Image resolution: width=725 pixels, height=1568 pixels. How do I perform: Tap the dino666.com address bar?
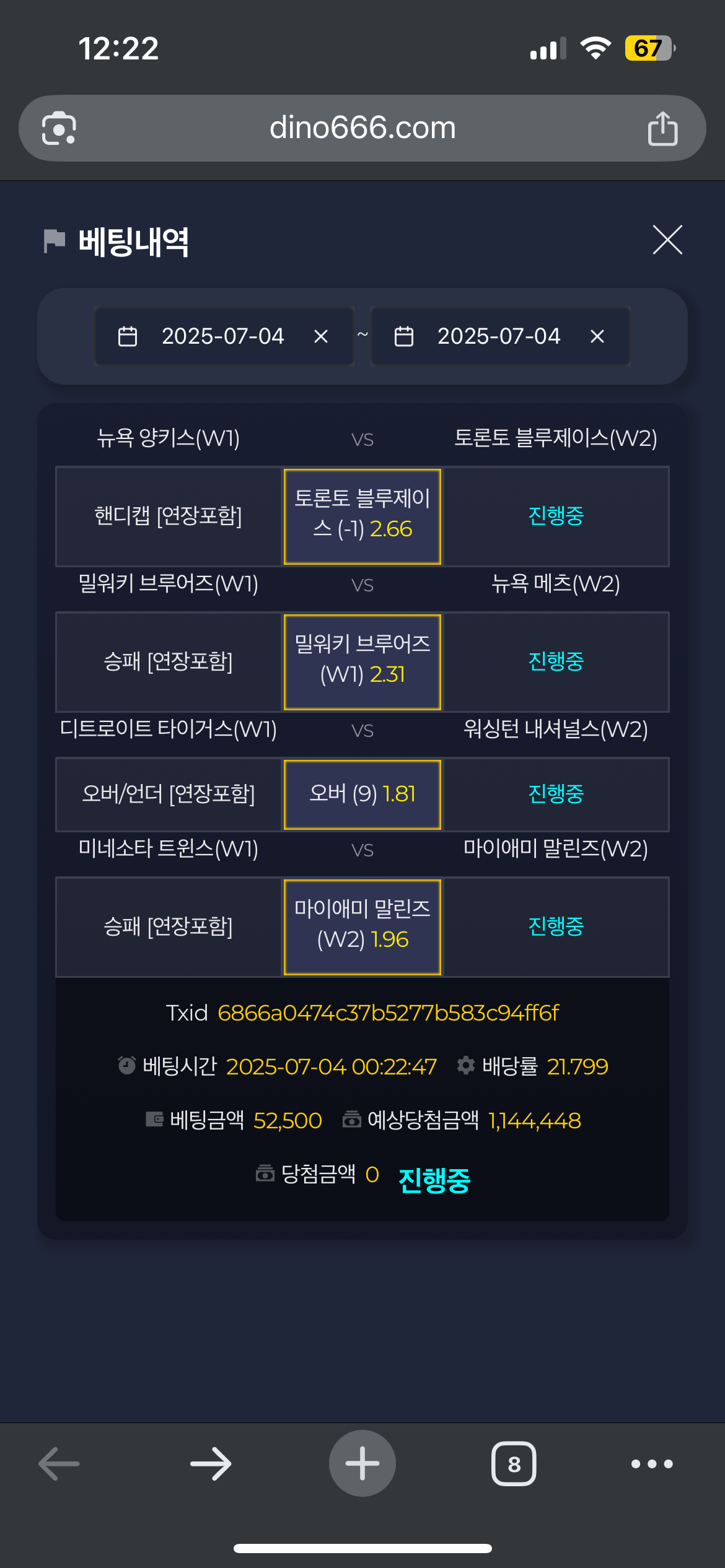[362, 128]
